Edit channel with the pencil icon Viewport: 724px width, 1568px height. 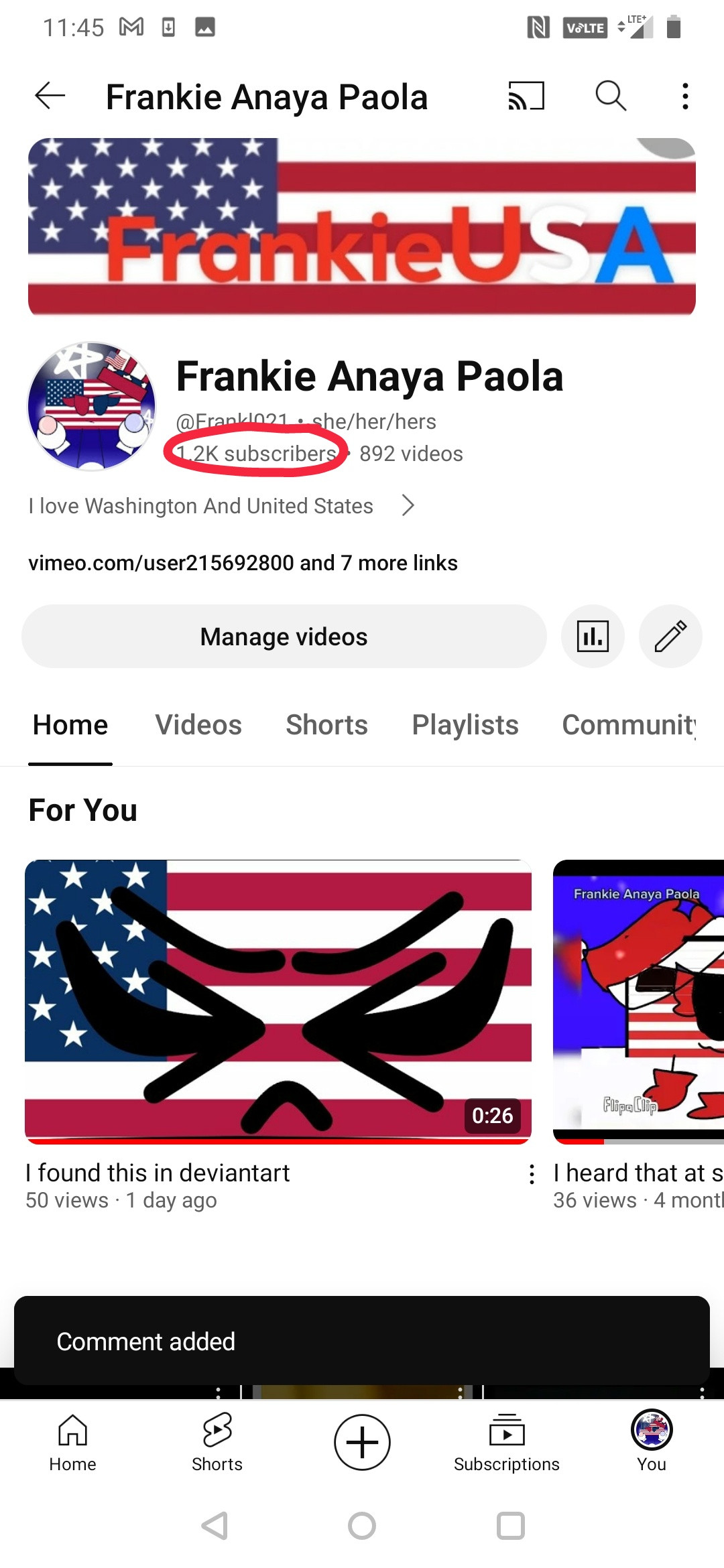pos(670,637)
